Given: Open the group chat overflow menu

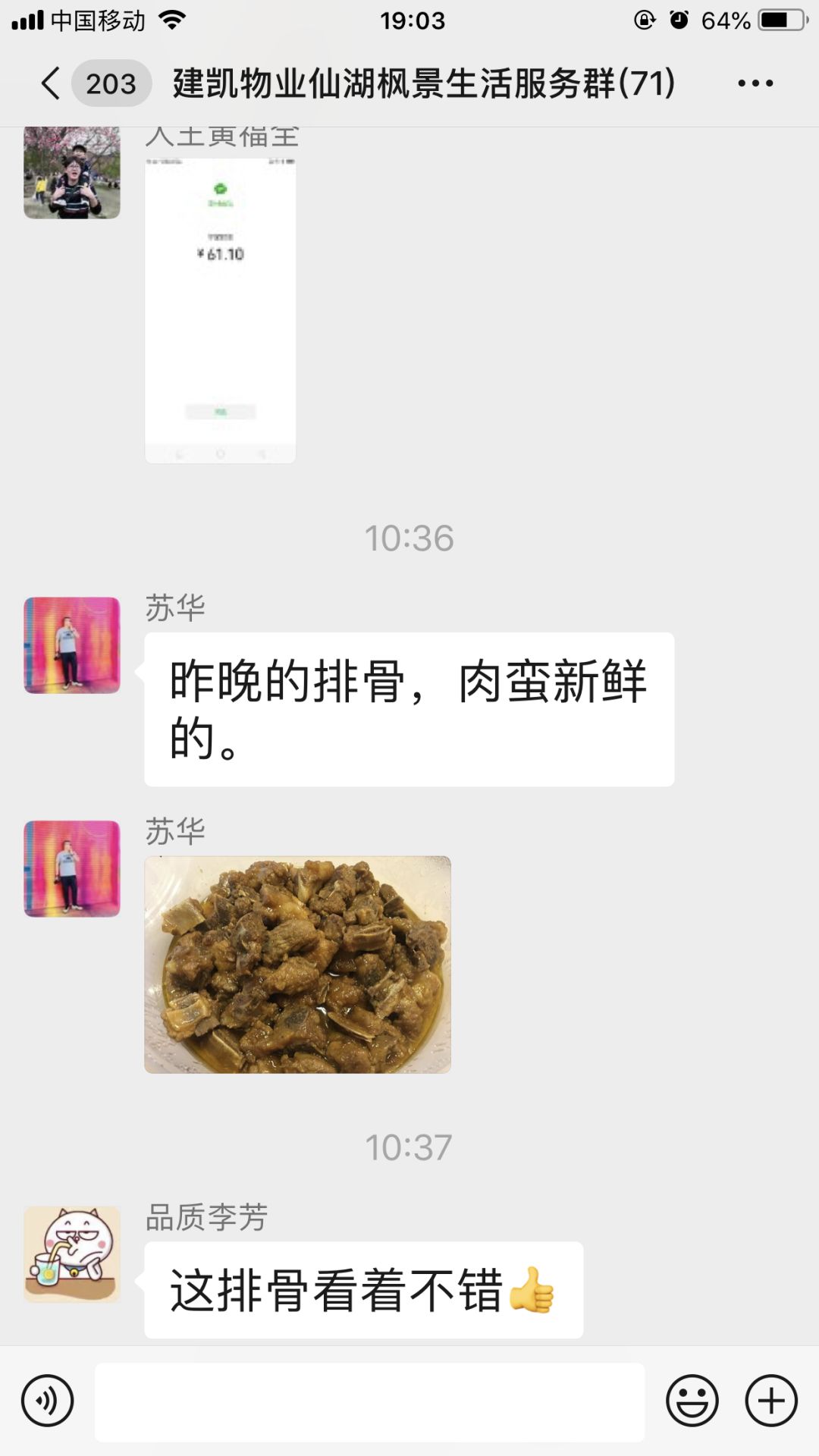Looking at the screenshot, I should (755, 83).
